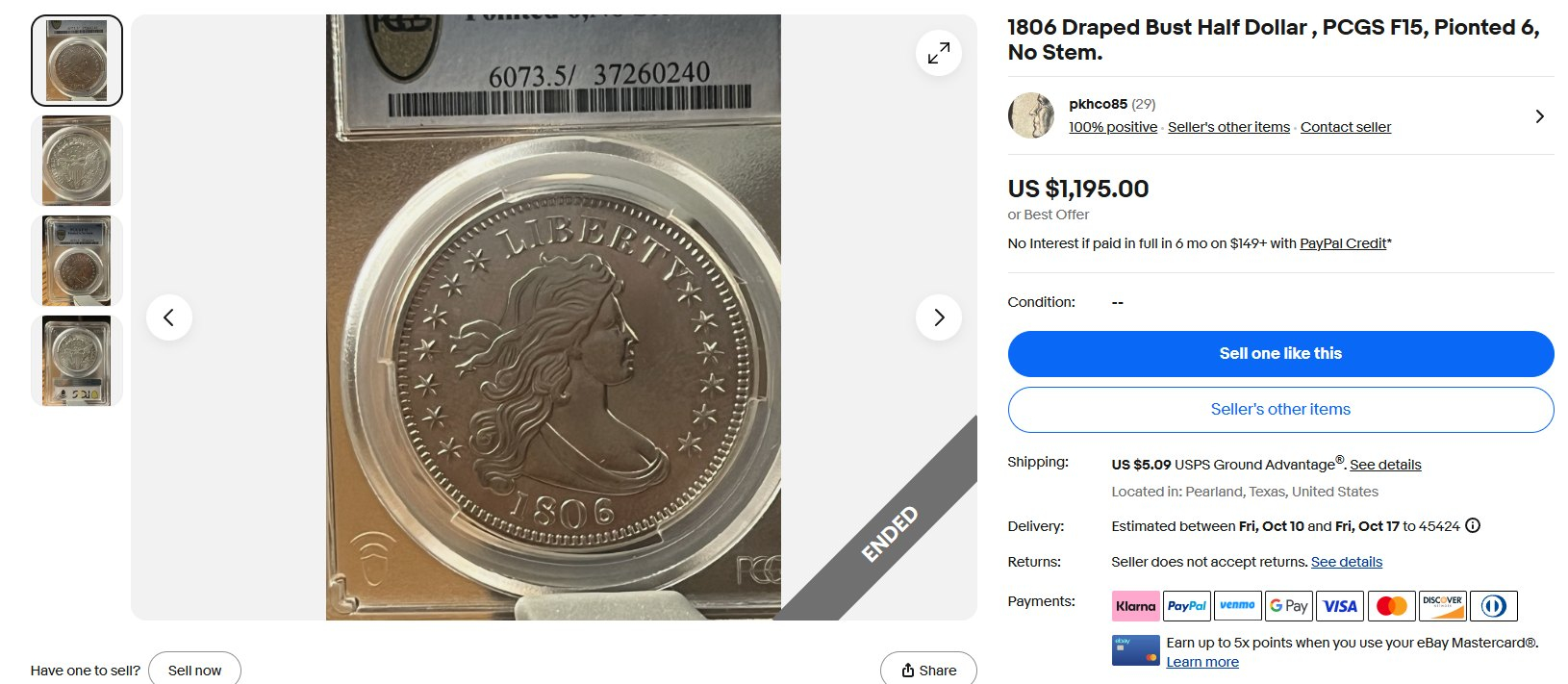Open seller pkhco85's profile

1097,104
